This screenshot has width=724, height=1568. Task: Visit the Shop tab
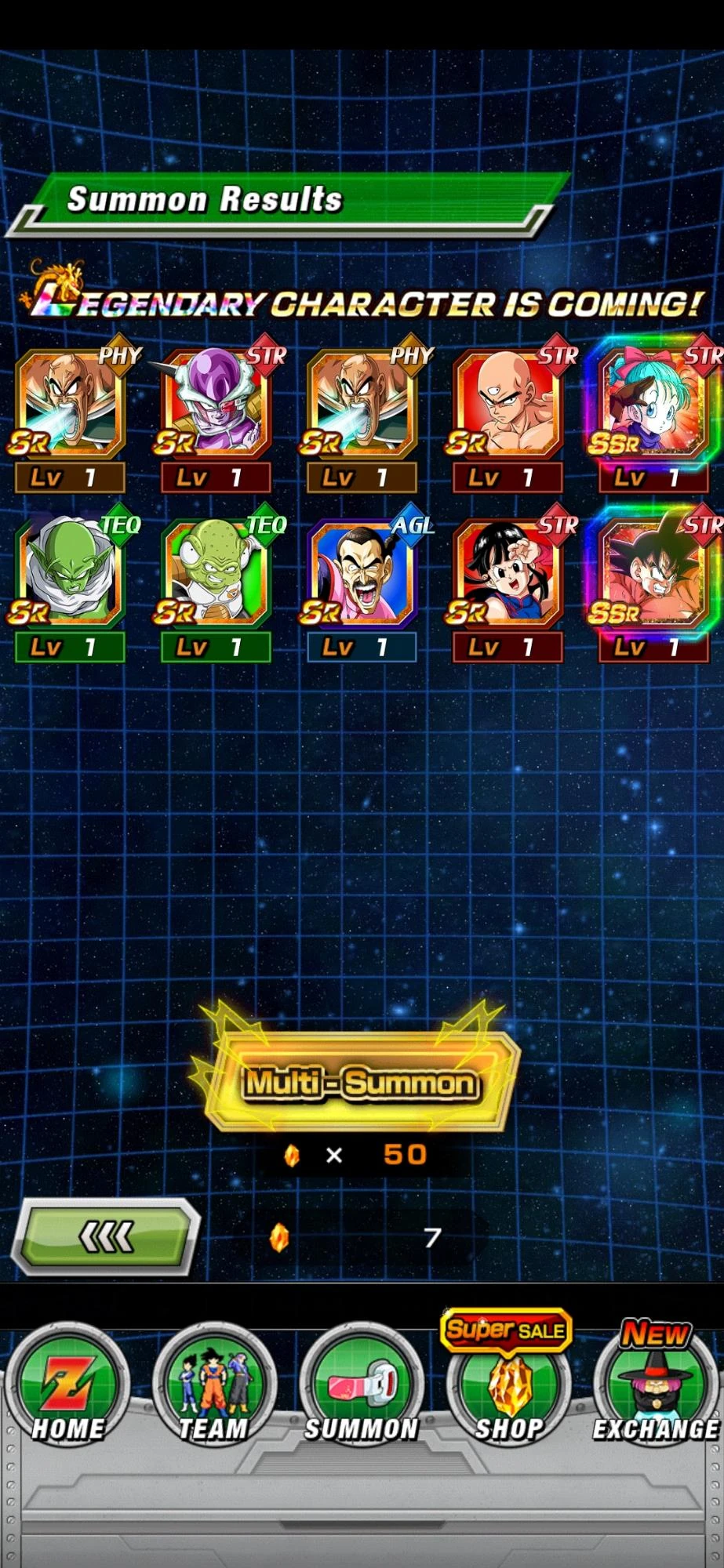point(508,1386)
